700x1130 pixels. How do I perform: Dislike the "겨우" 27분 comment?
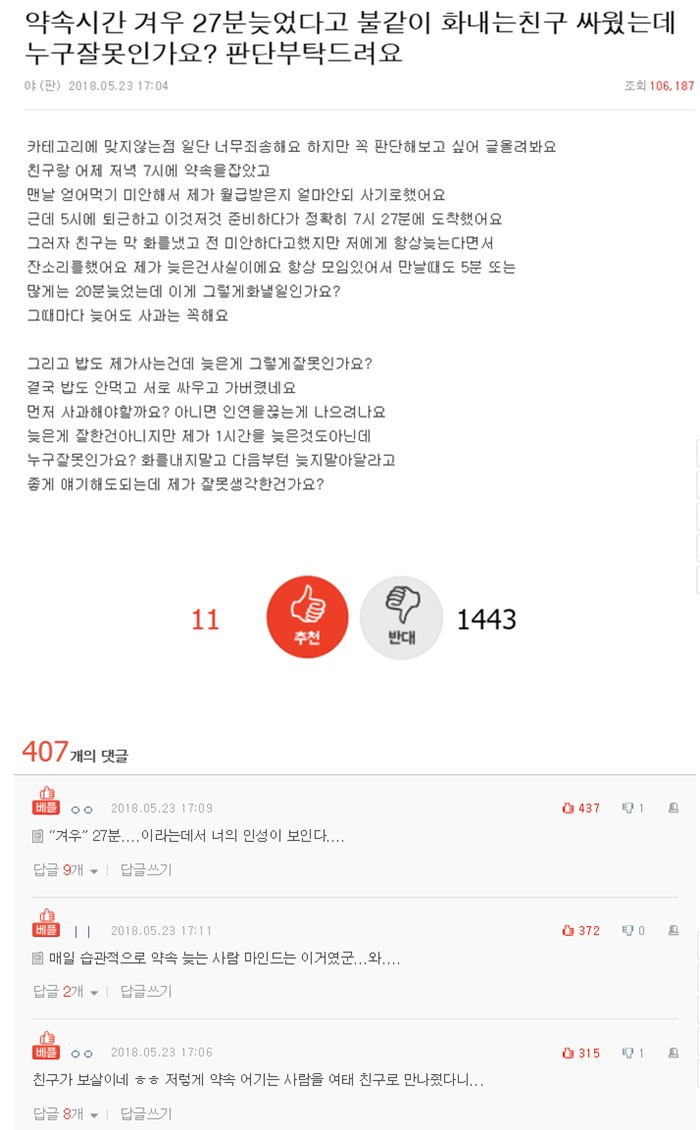(634, 808)
